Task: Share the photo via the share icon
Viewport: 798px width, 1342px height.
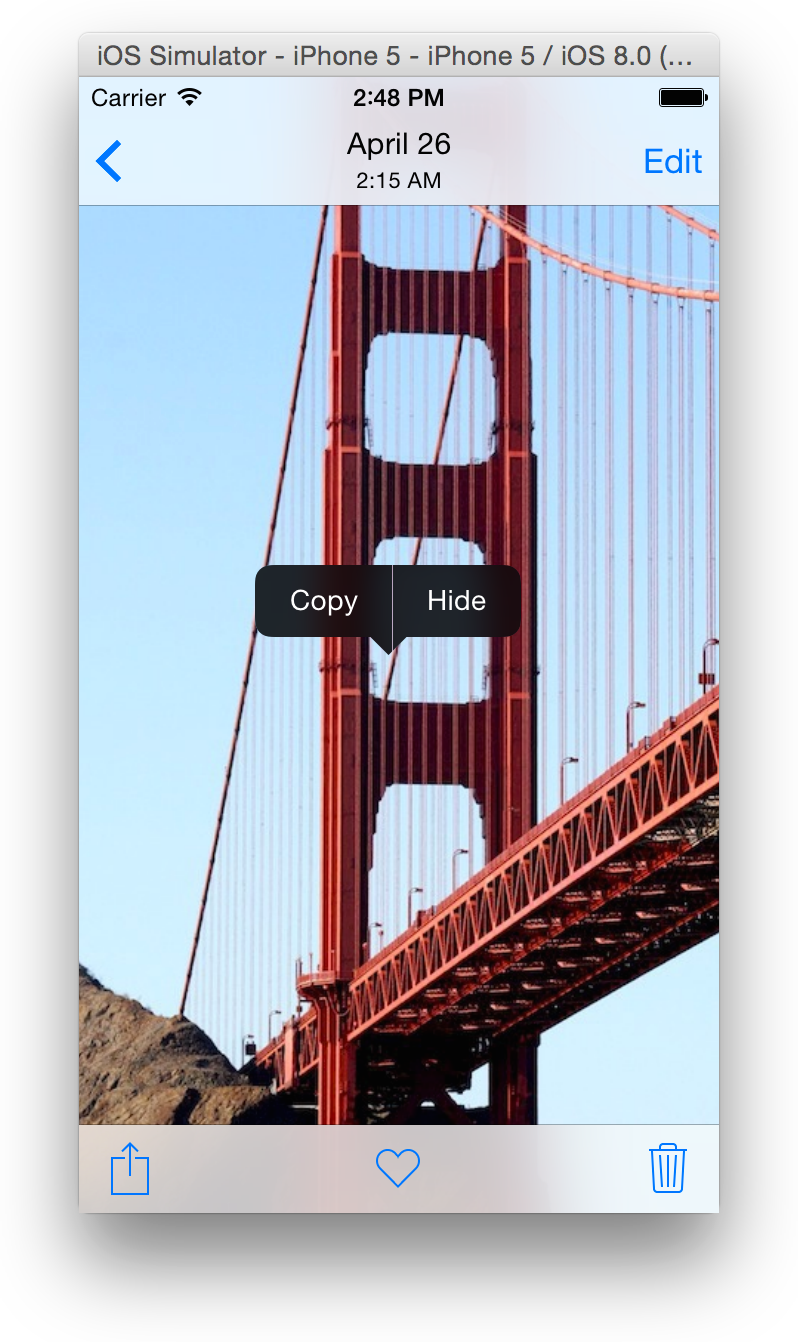Action: [x=129, y=1167]
